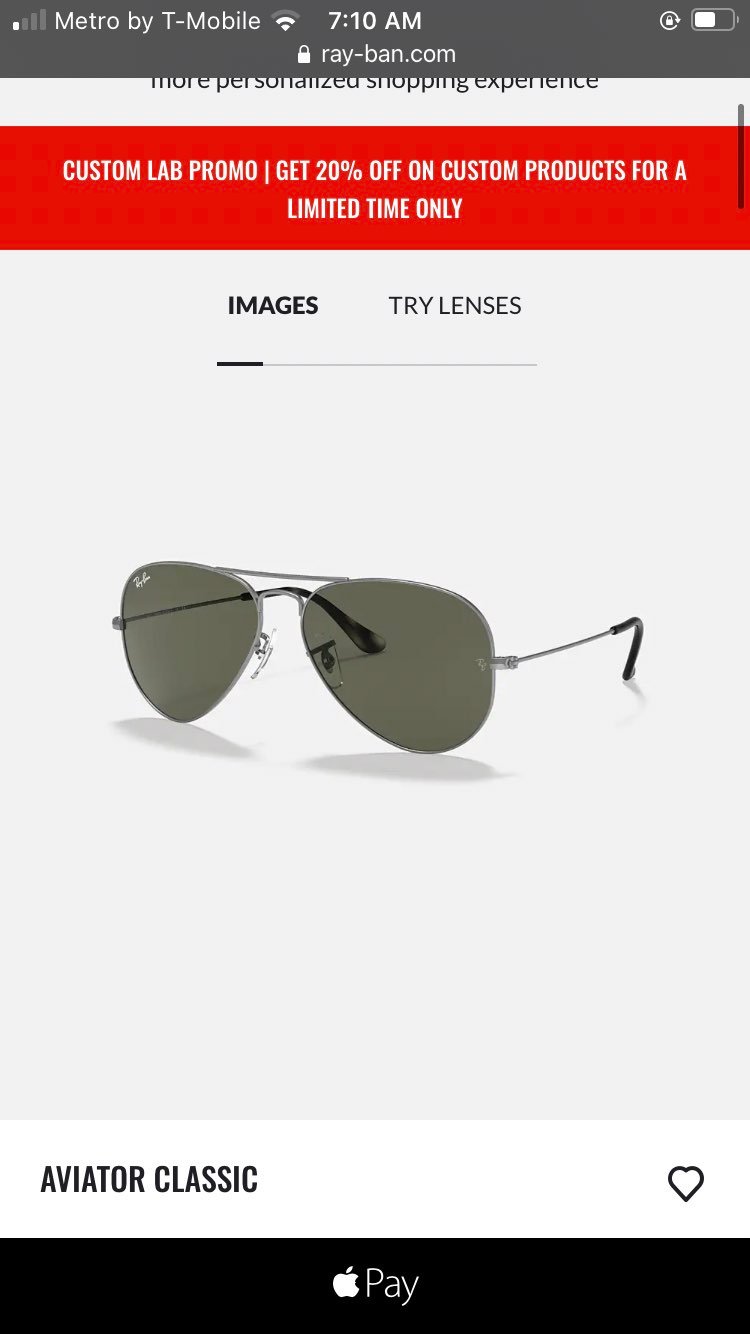Select the Images tab
This screenshot has height=1334, width=750.
click(x=273, y=306)
